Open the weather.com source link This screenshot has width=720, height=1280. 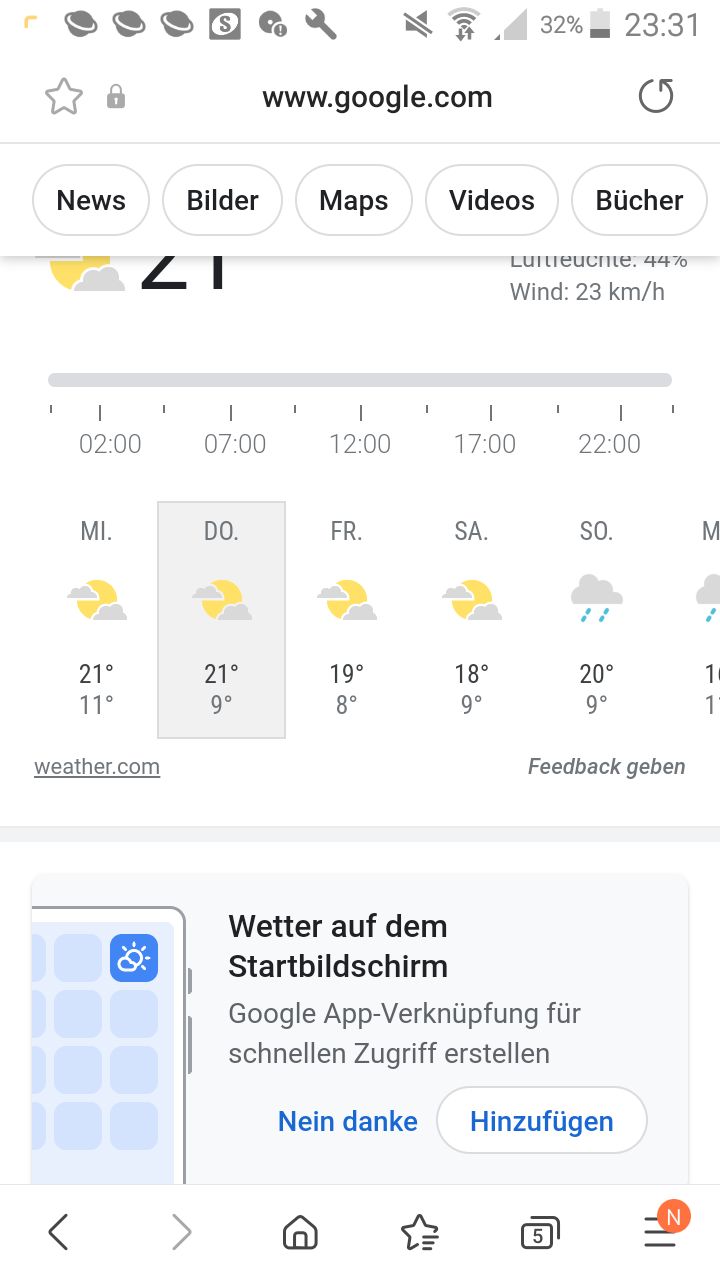pyautogui.click(x=97, y=767)
